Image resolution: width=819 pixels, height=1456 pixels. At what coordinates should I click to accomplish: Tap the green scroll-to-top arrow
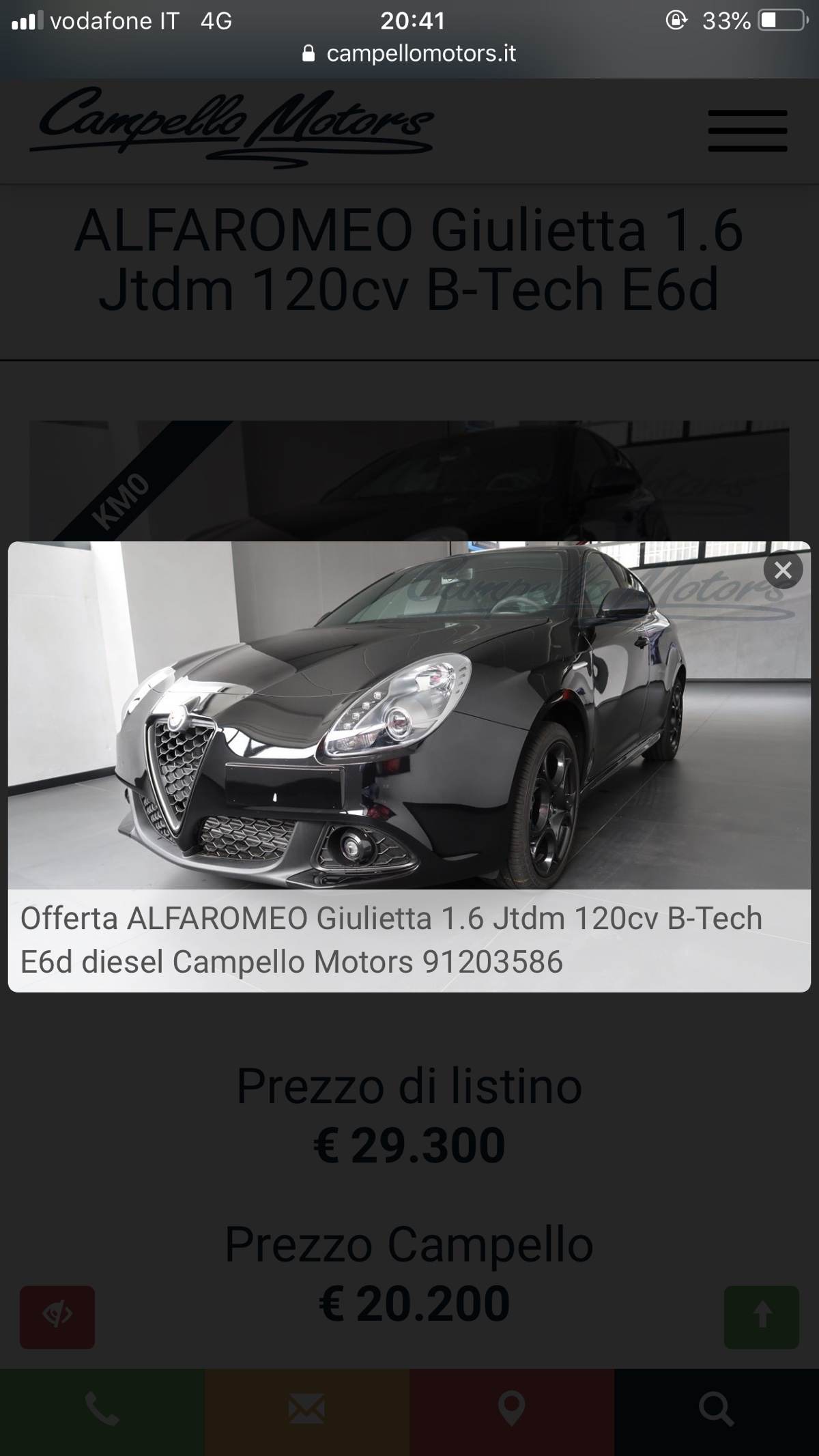coord(761,1317)
